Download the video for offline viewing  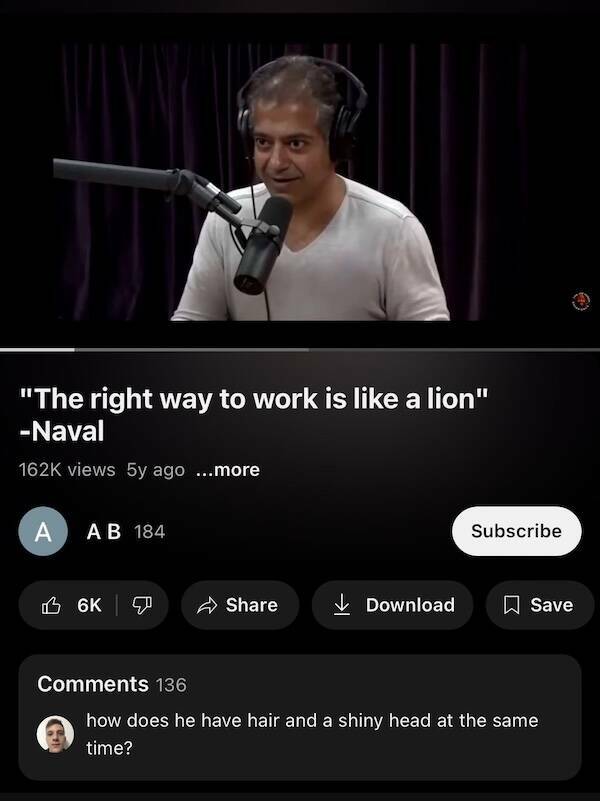point(392,605)
